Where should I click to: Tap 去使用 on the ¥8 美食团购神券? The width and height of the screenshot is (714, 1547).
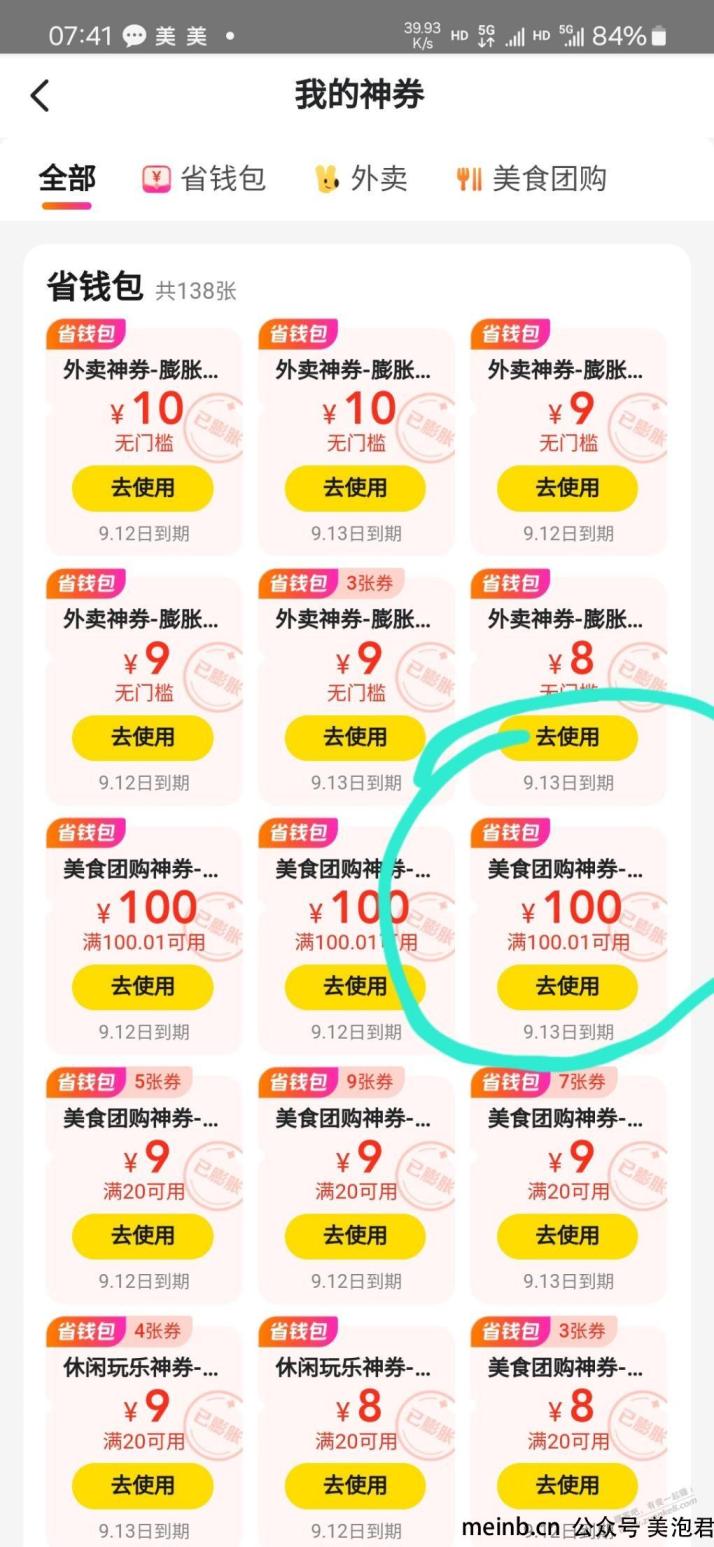pos(567,1484)
